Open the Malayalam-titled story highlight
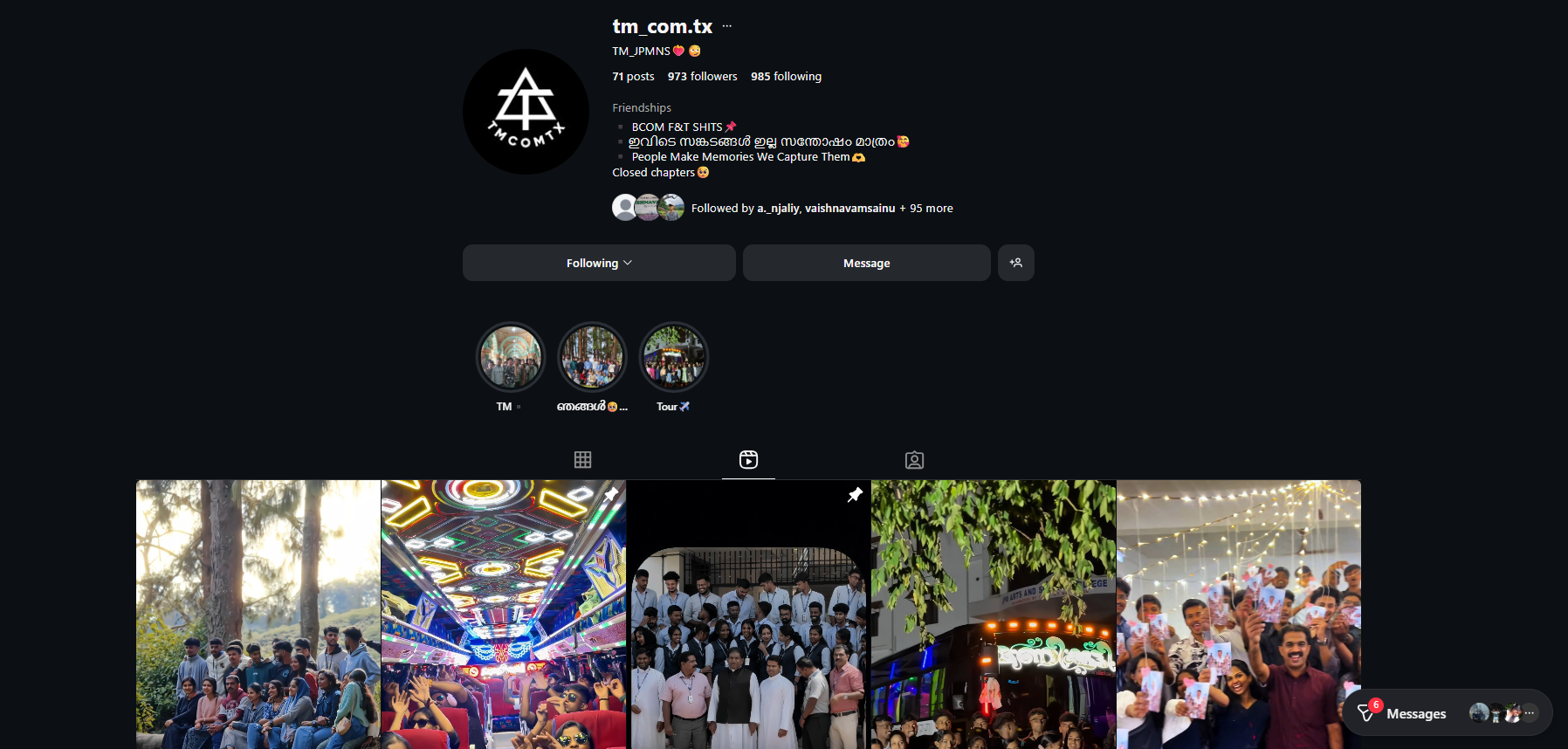This screenshot has width=1568, height=749. (592, 357)
